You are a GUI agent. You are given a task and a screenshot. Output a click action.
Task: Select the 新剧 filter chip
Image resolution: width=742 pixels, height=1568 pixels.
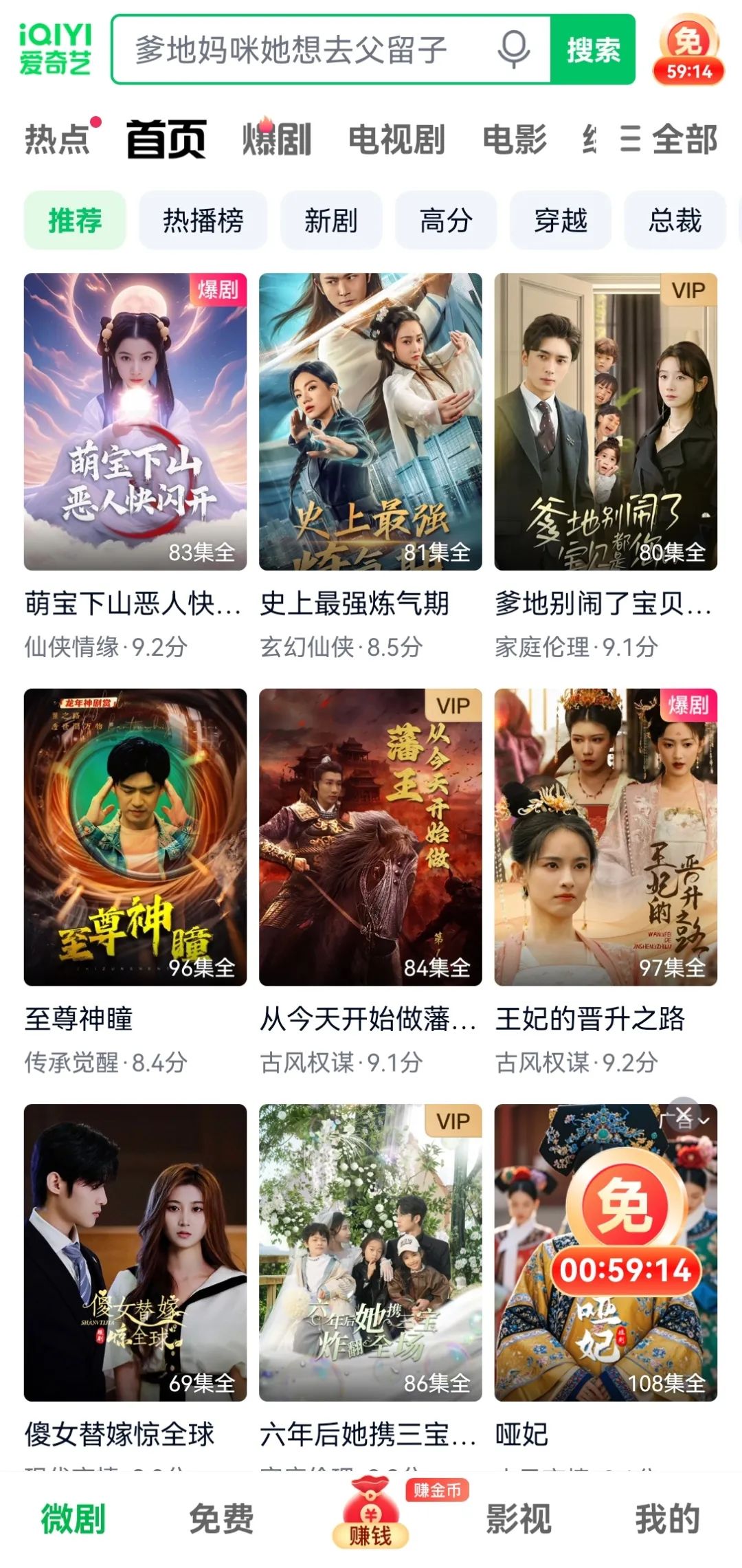[x=330, y=221]
